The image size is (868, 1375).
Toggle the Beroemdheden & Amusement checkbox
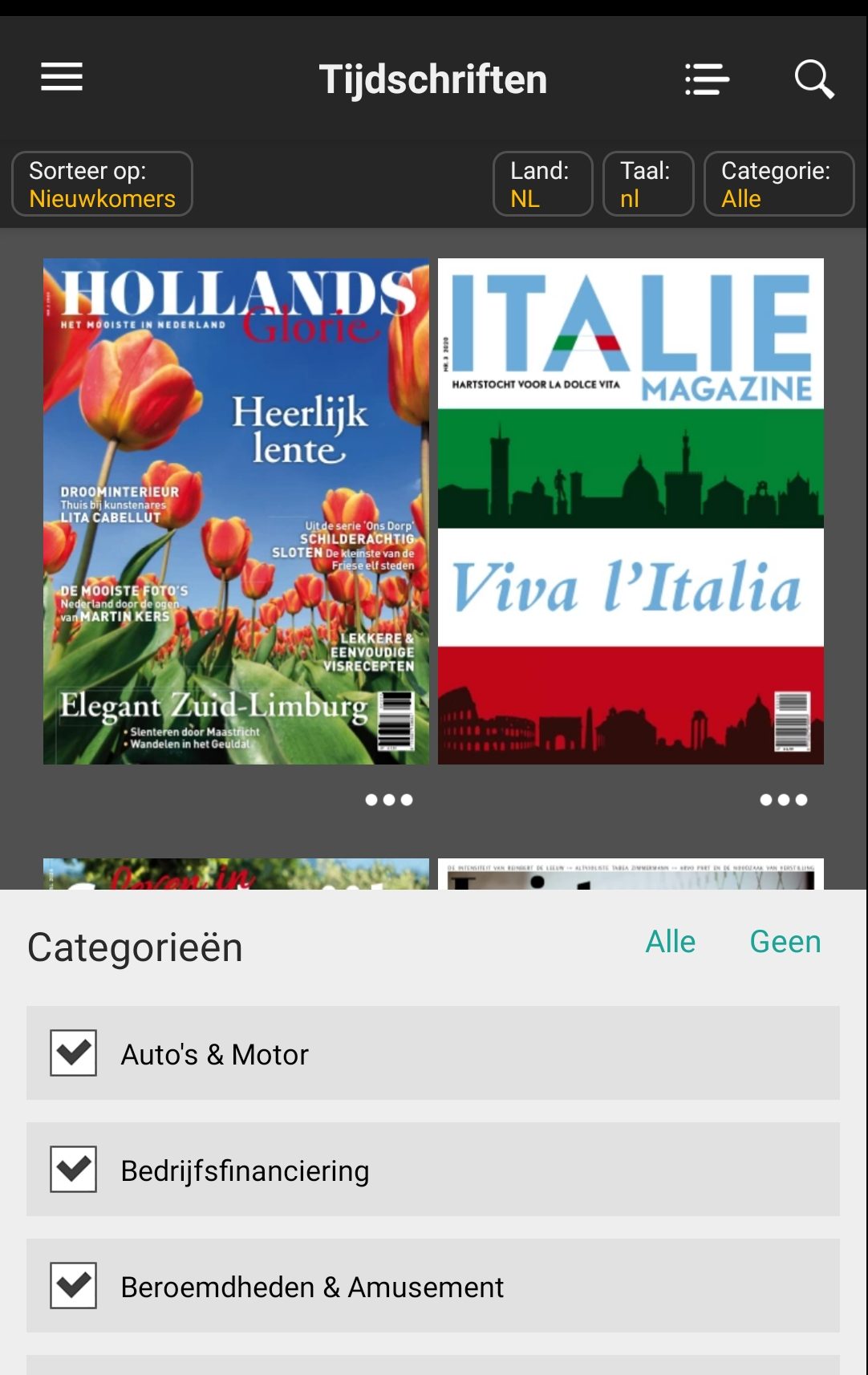pos(75,1285)
